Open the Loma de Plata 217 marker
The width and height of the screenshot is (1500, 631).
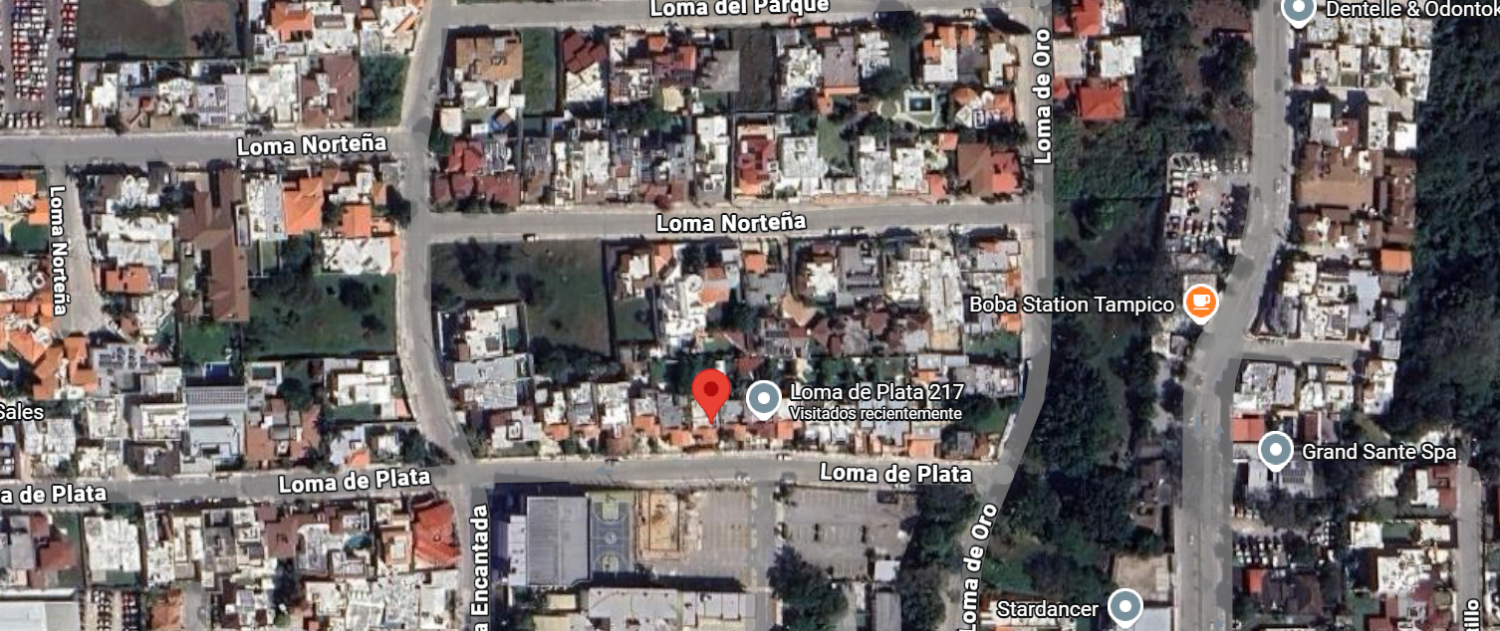click(x=765, y=400)
